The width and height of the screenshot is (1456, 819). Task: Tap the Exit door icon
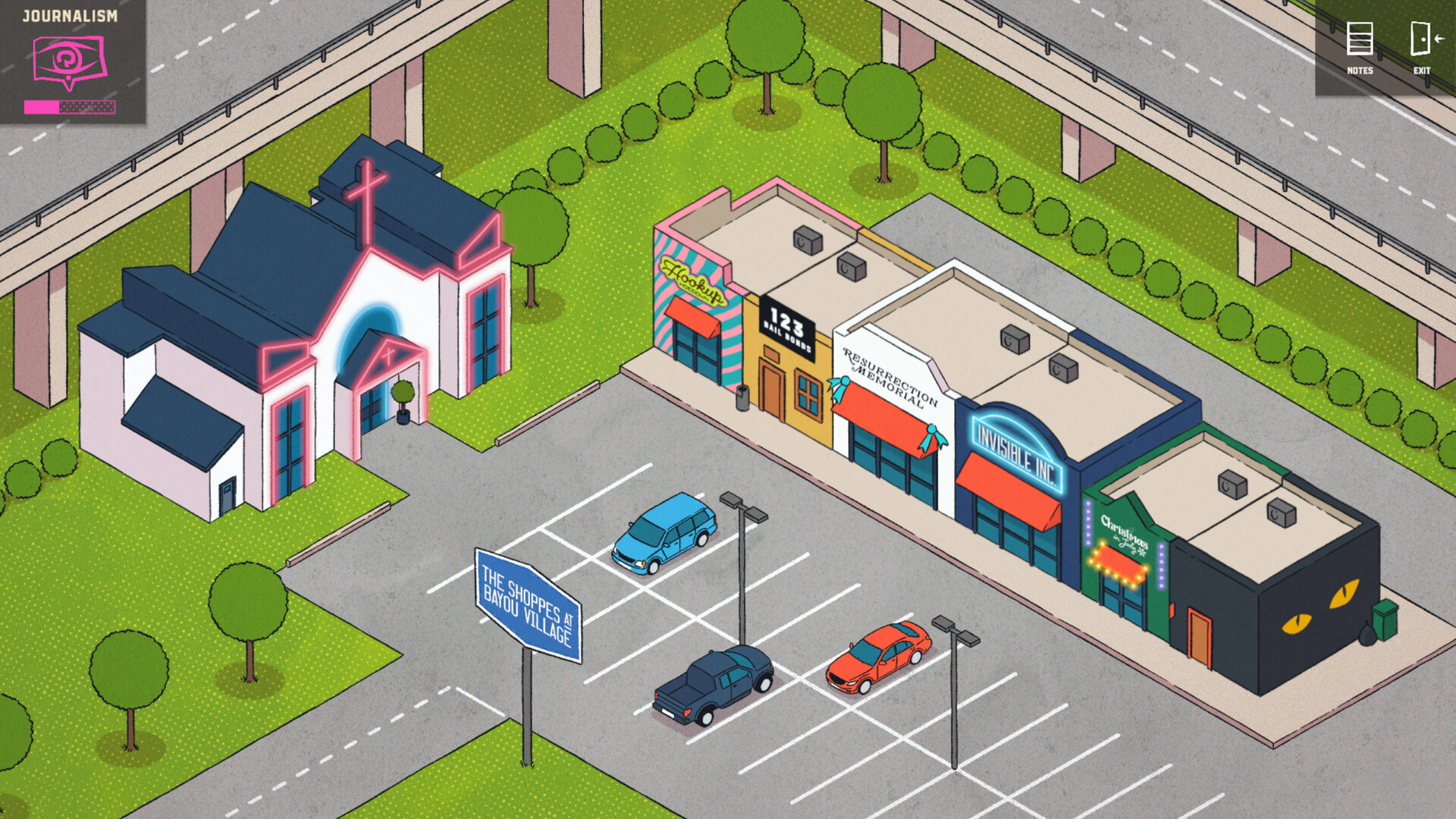tap(1422, 47)
